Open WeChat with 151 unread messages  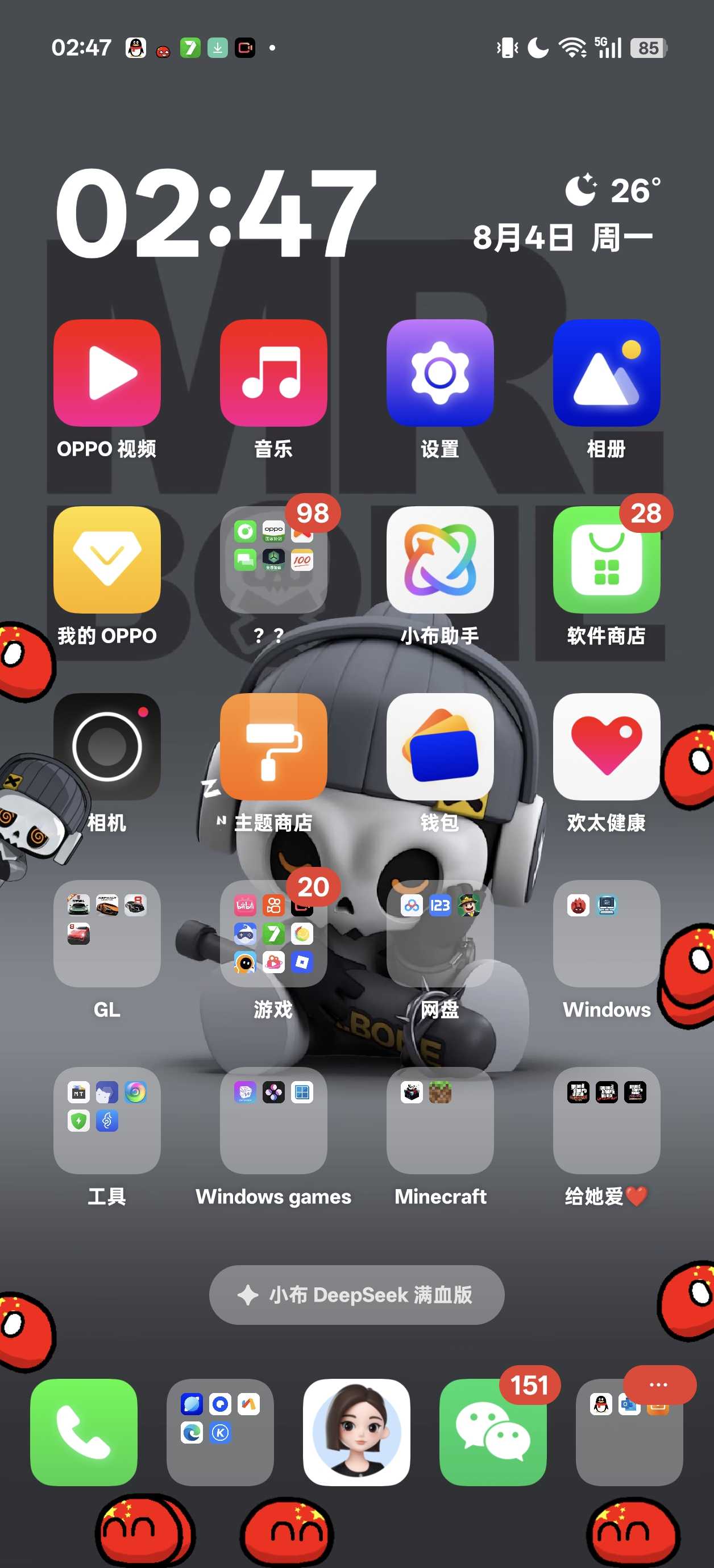point(492,1432)
